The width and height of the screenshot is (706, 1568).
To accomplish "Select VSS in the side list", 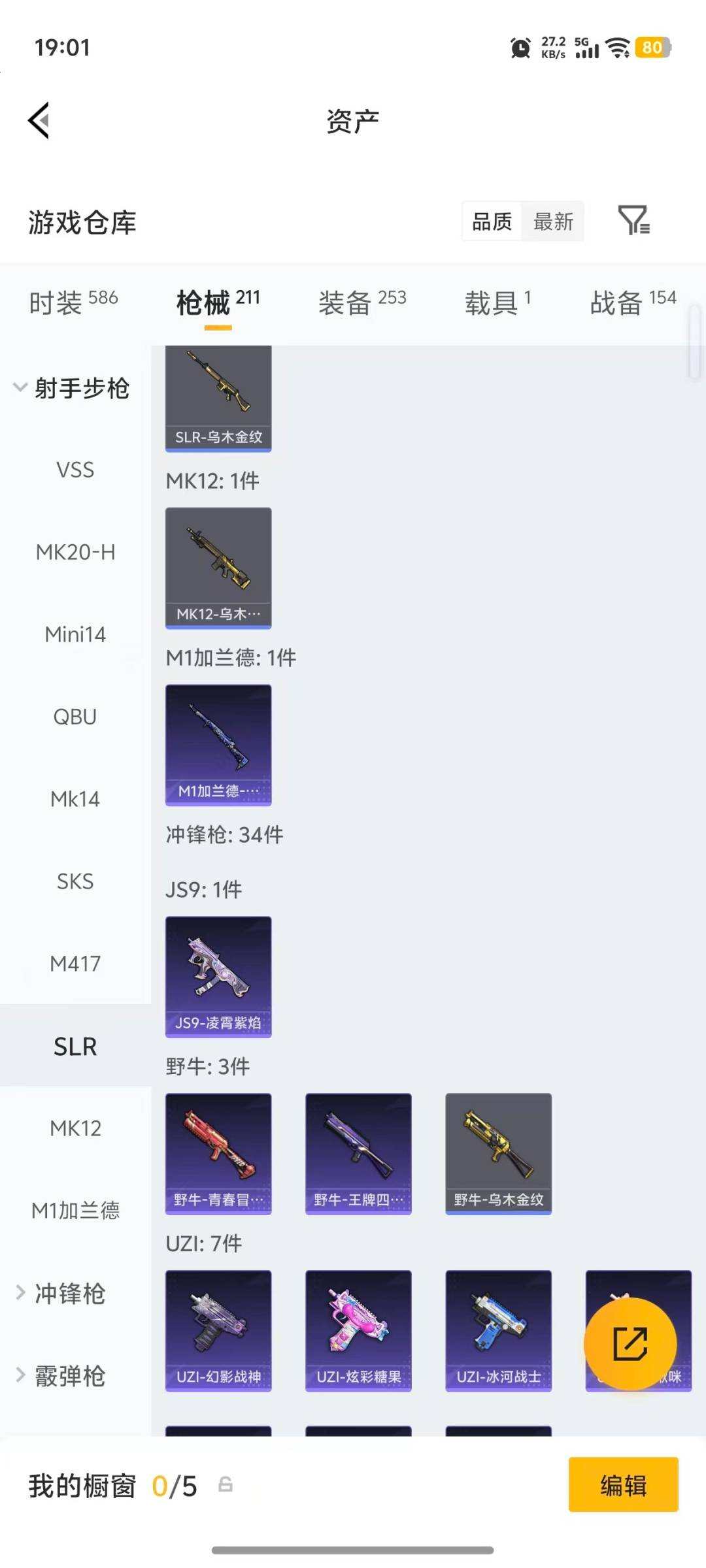I will 75,470.
